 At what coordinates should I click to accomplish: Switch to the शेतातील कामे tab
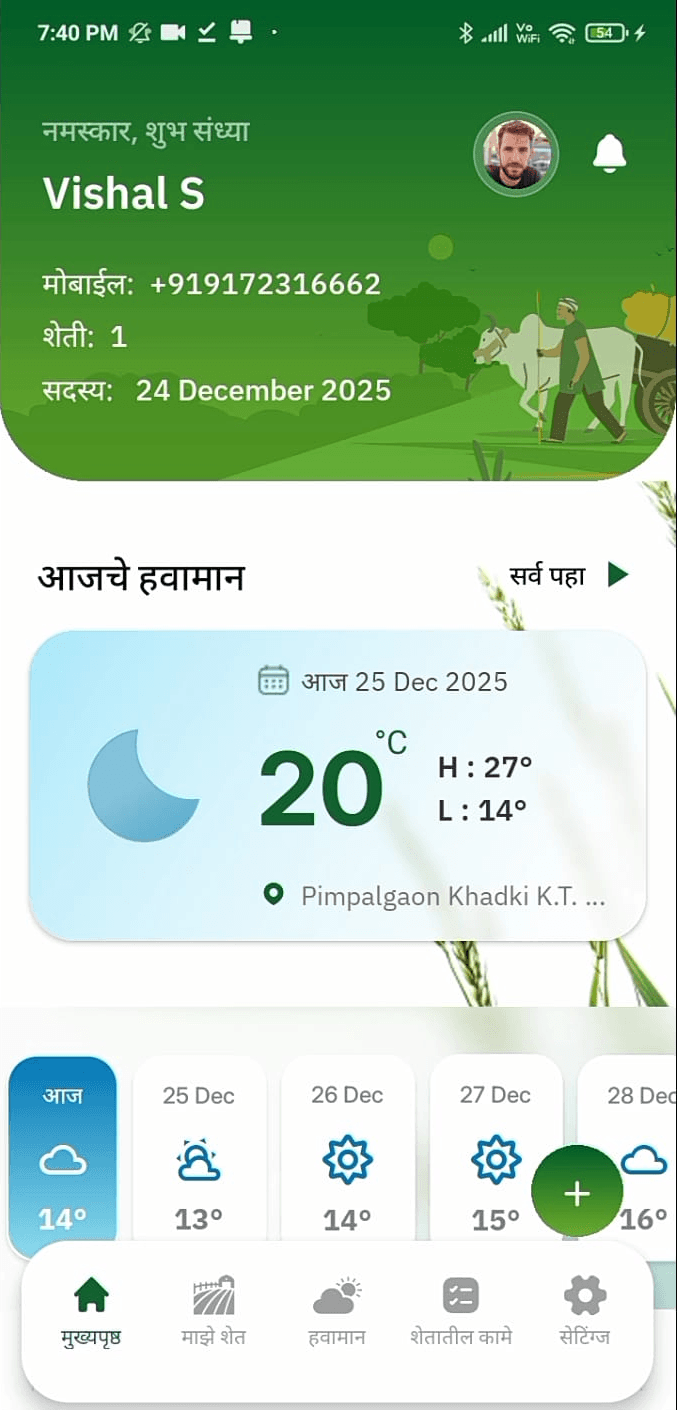[461, 1311]
